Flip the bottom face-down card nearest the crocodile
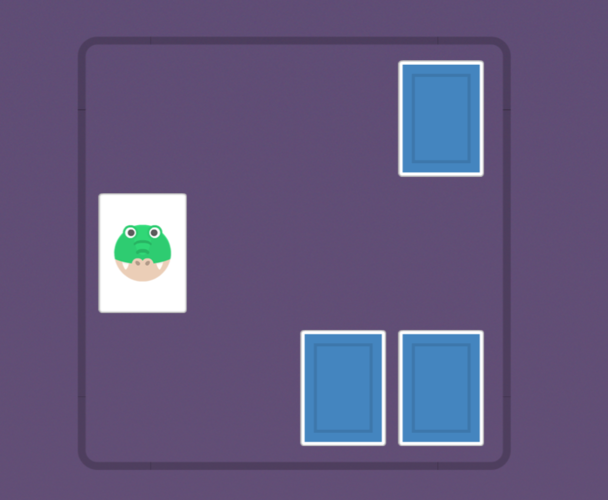The width and height of the screenshot is (608, 500). [x=343, y=388]
